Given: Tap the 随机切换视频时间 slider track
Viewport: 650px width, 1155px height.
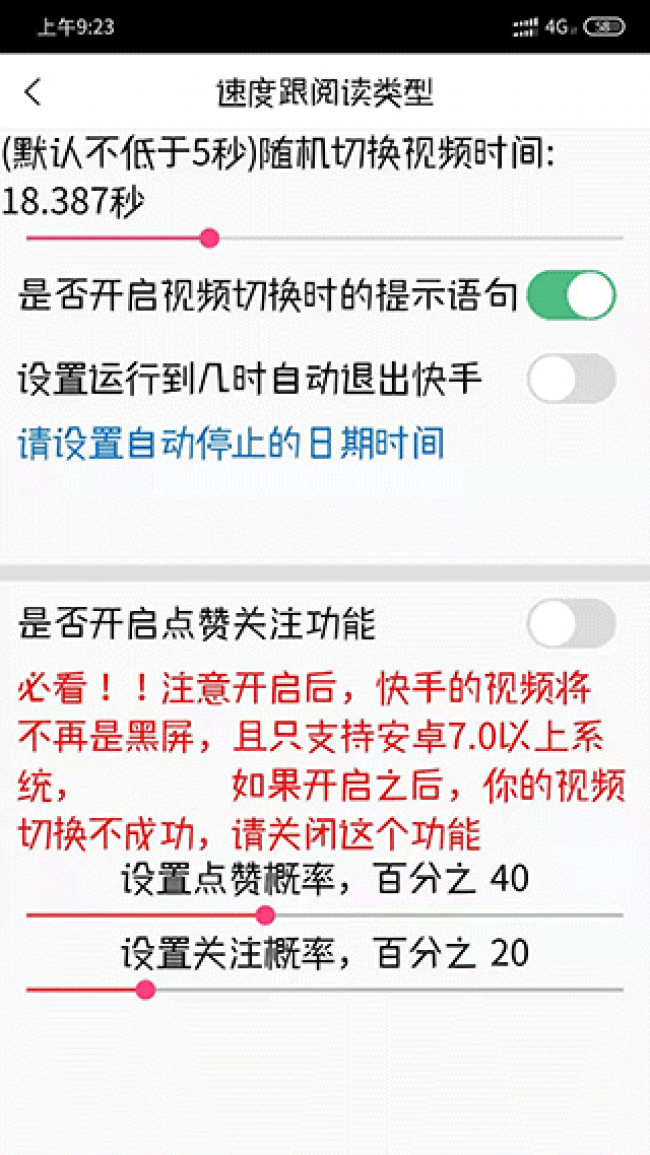Looking at the screenshot, I should (324, 239).
